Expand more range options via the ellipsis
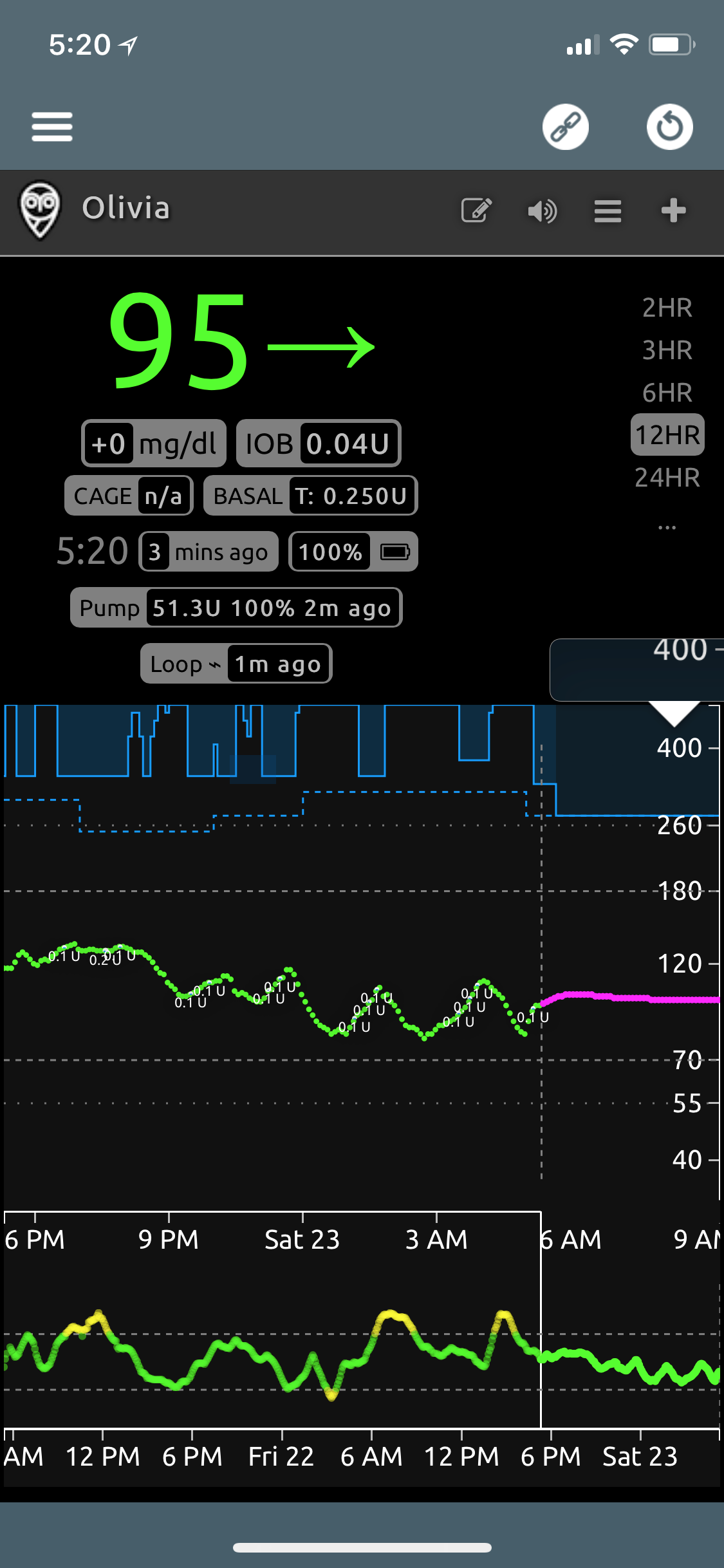The height and width of the screenshot is (1568, 724). tap(667, 527)
